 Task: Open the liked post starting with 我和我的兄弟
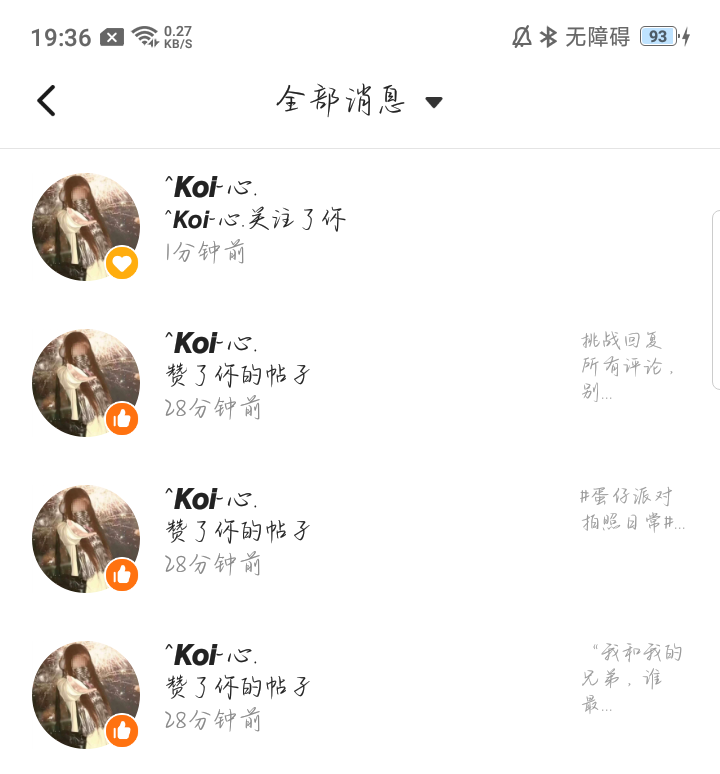pos(632,678)
